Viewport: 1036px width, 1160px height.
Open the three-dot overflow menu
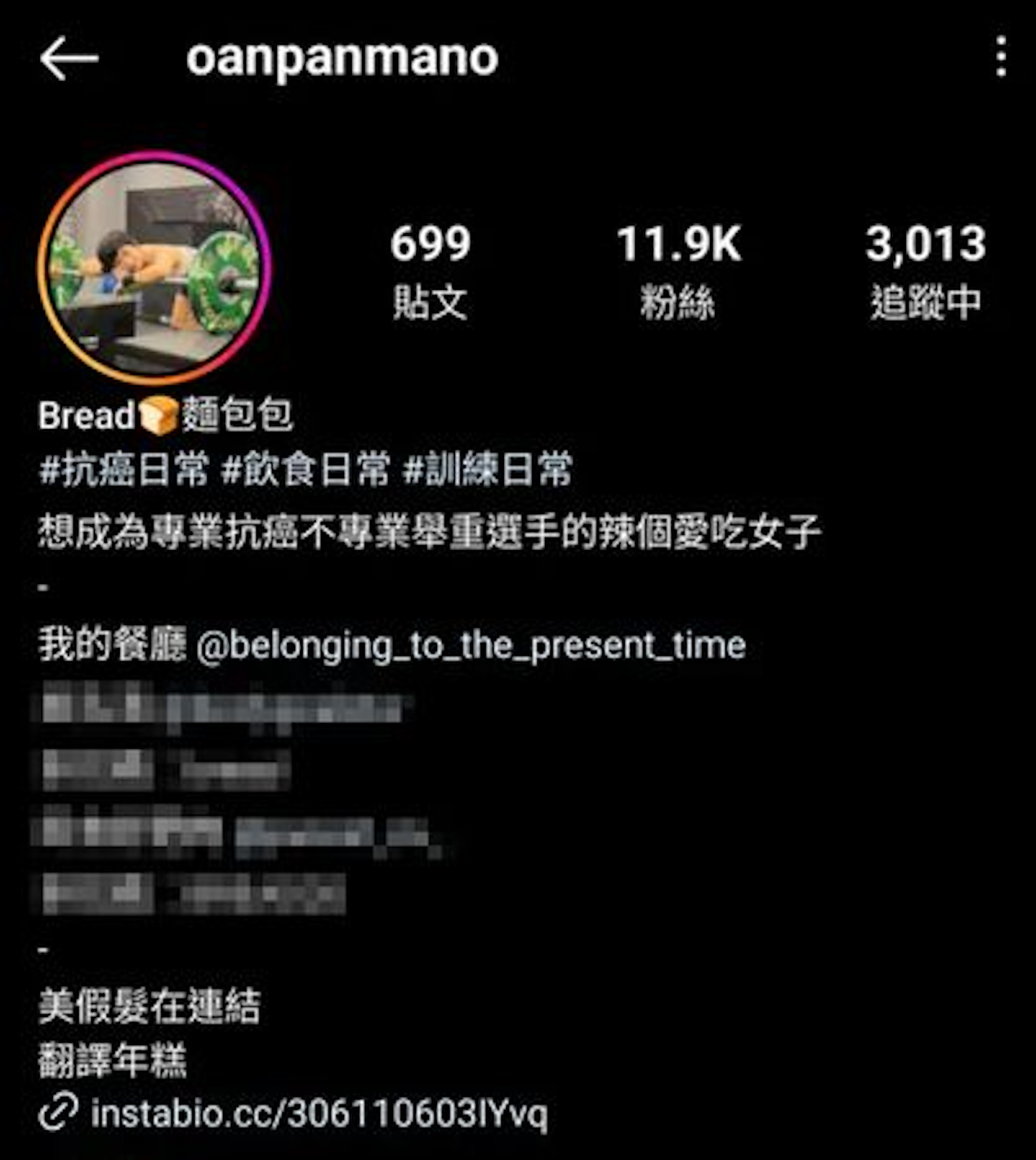1001,57
